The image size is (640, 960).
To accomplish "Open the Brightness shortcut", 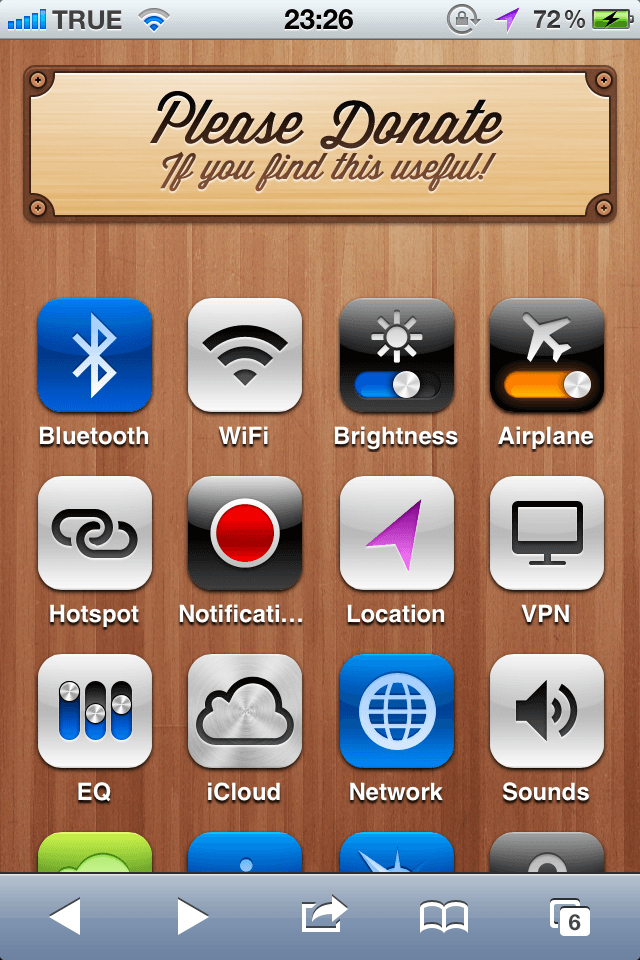I will click(397, 355).
